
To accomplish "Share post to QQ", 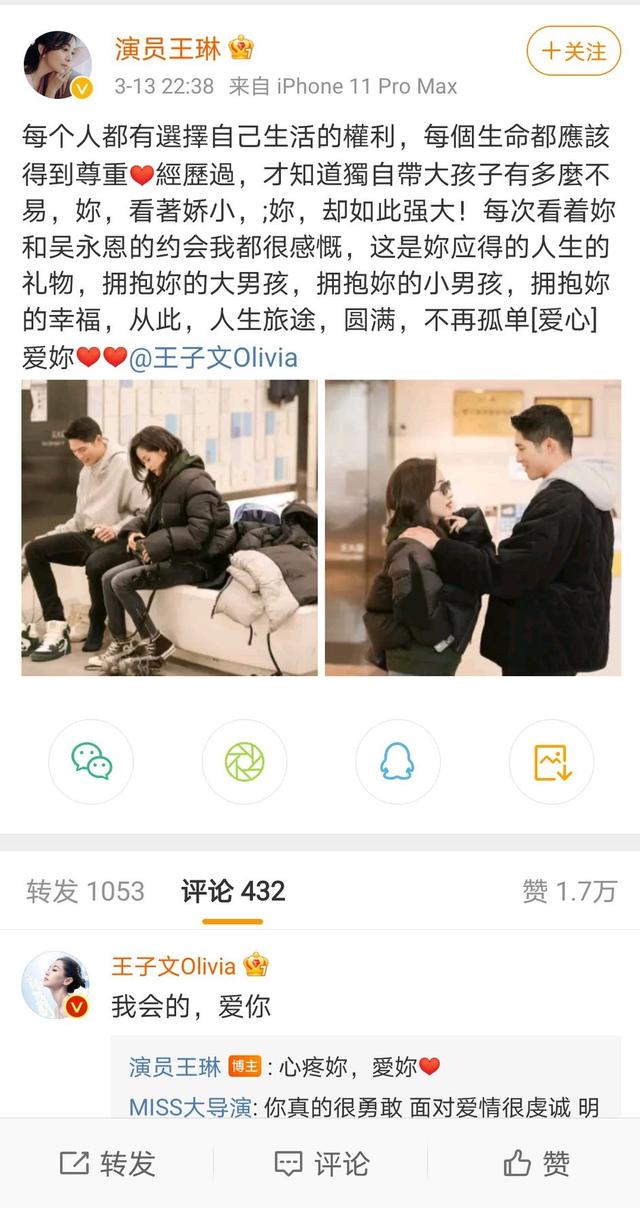I will click(x=397, y=762).
